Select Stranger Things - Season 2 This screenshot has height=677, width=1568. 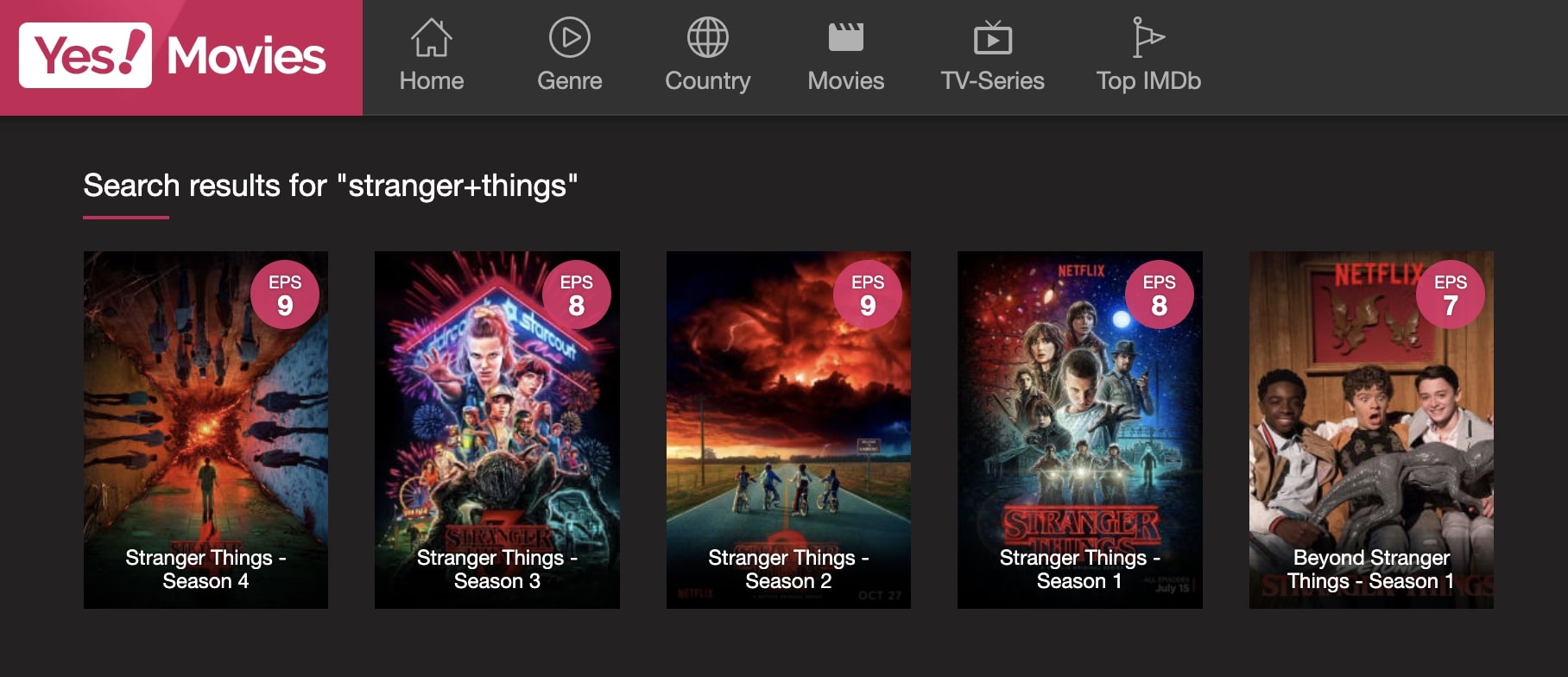(x=788, y=429)
